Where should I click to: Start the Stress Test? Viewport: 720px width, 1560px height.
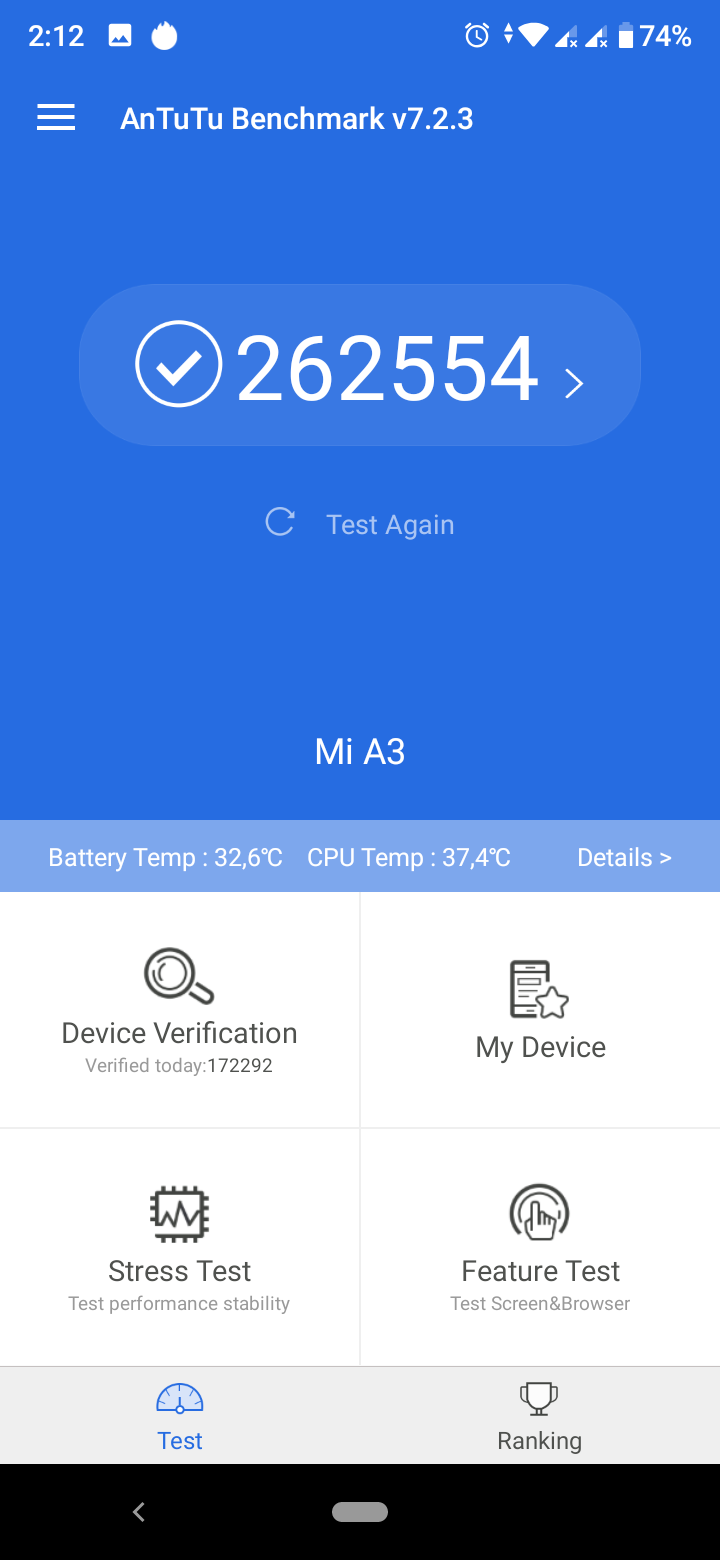pos(180,1247)
